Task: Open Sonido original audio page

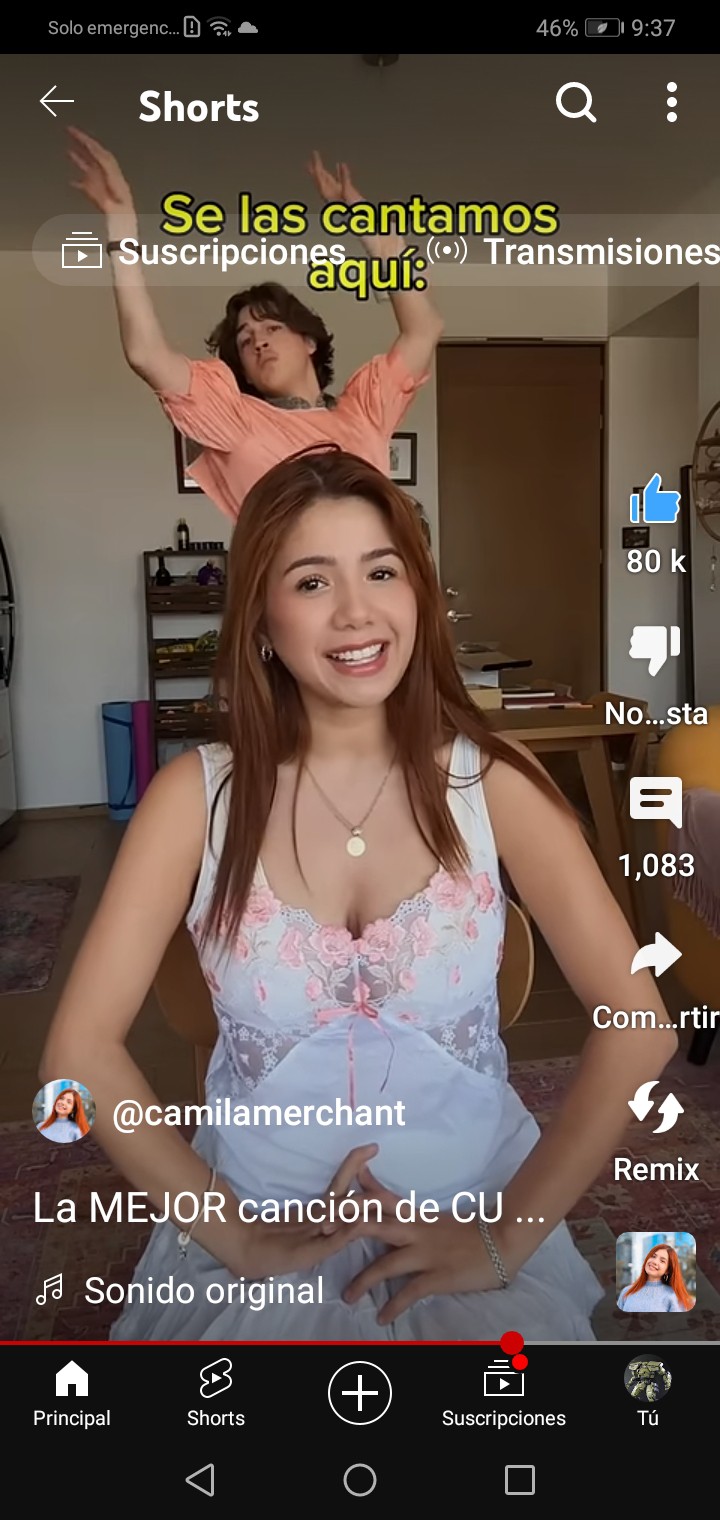Action: [203, 1290]
